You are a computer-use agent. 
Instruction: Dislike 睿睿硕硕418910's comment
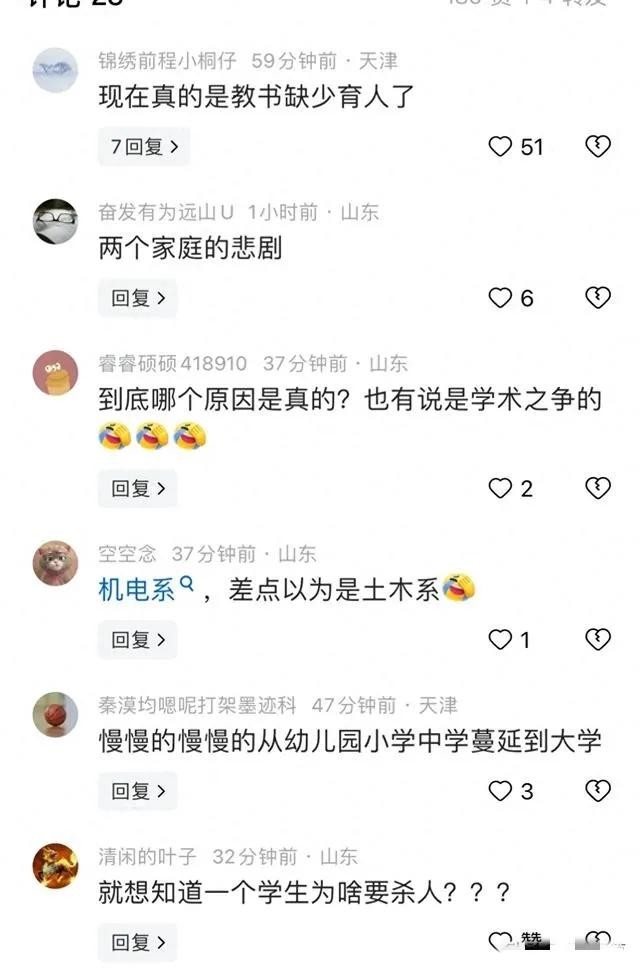click(597, 488)
